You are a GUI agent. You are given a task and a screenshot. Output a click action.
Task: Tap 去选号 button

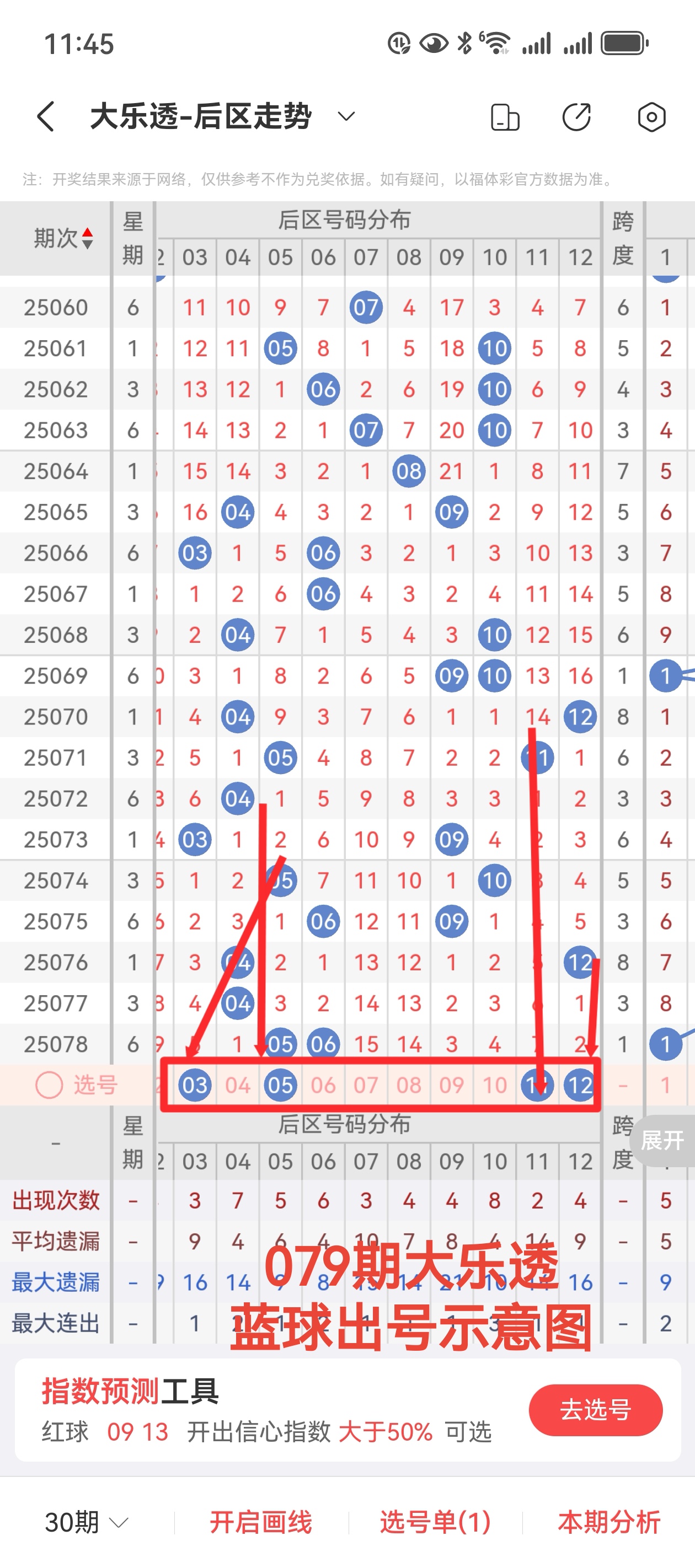(x=595, y=1410)
